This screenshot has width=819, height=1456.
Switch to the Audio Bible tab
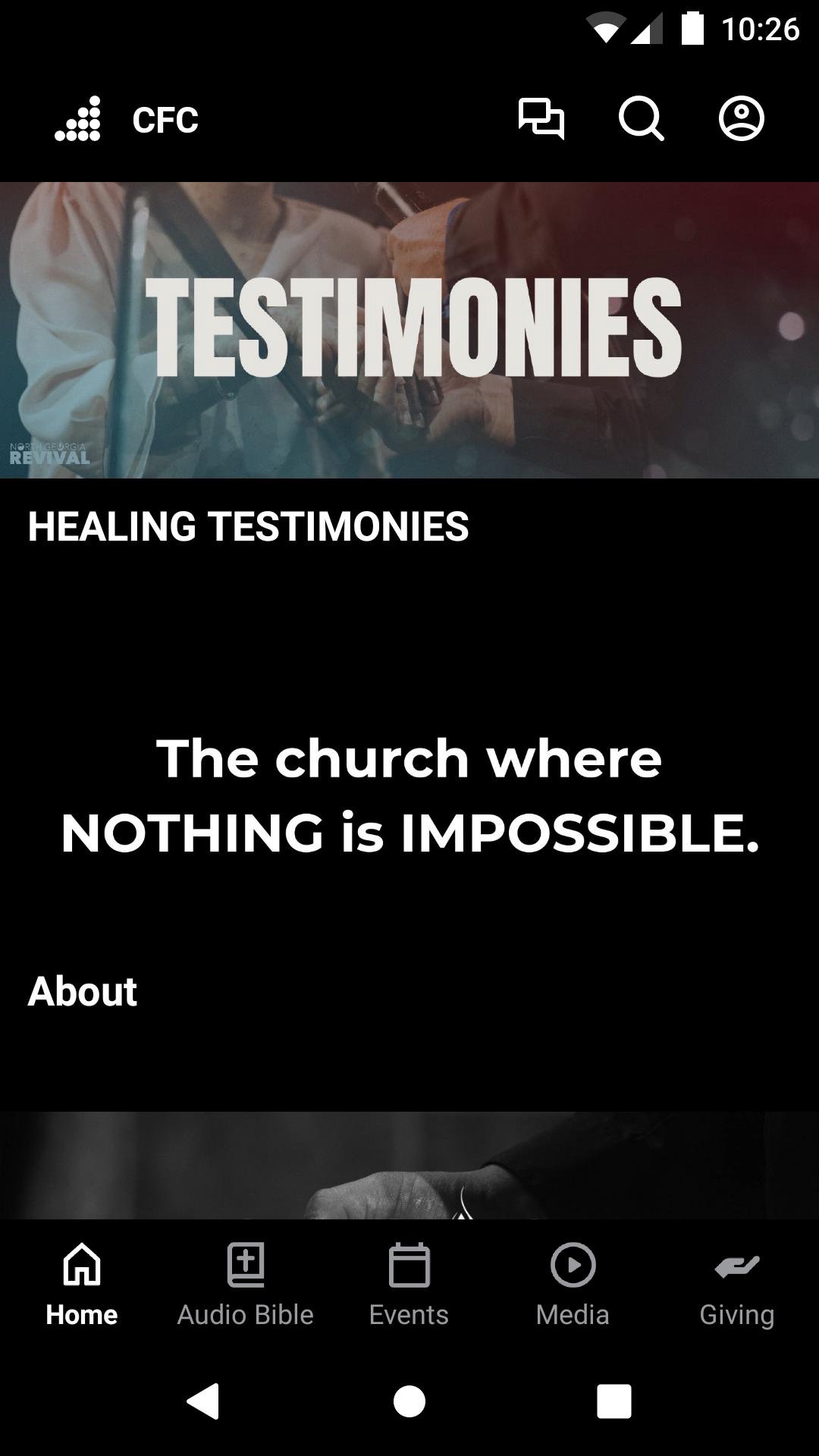point(245,1283)
